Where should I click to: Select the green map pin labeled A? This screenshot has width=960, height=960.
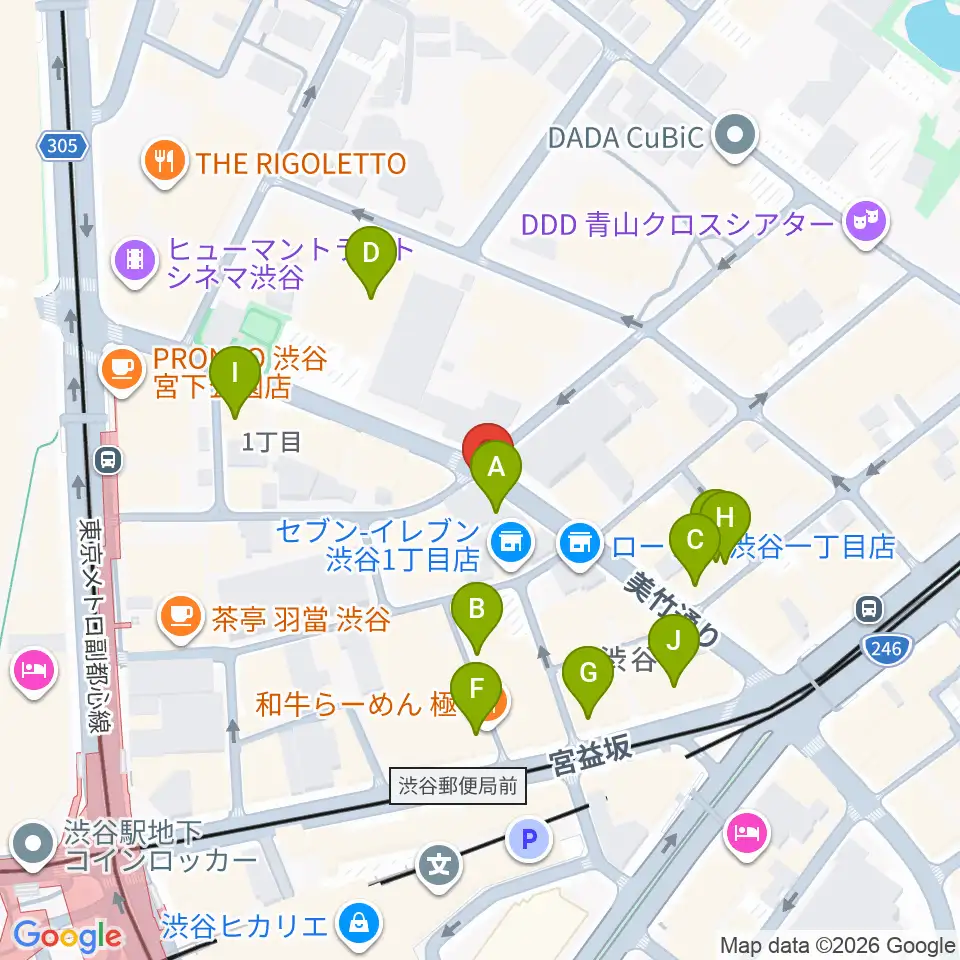(x=497, y=468)
